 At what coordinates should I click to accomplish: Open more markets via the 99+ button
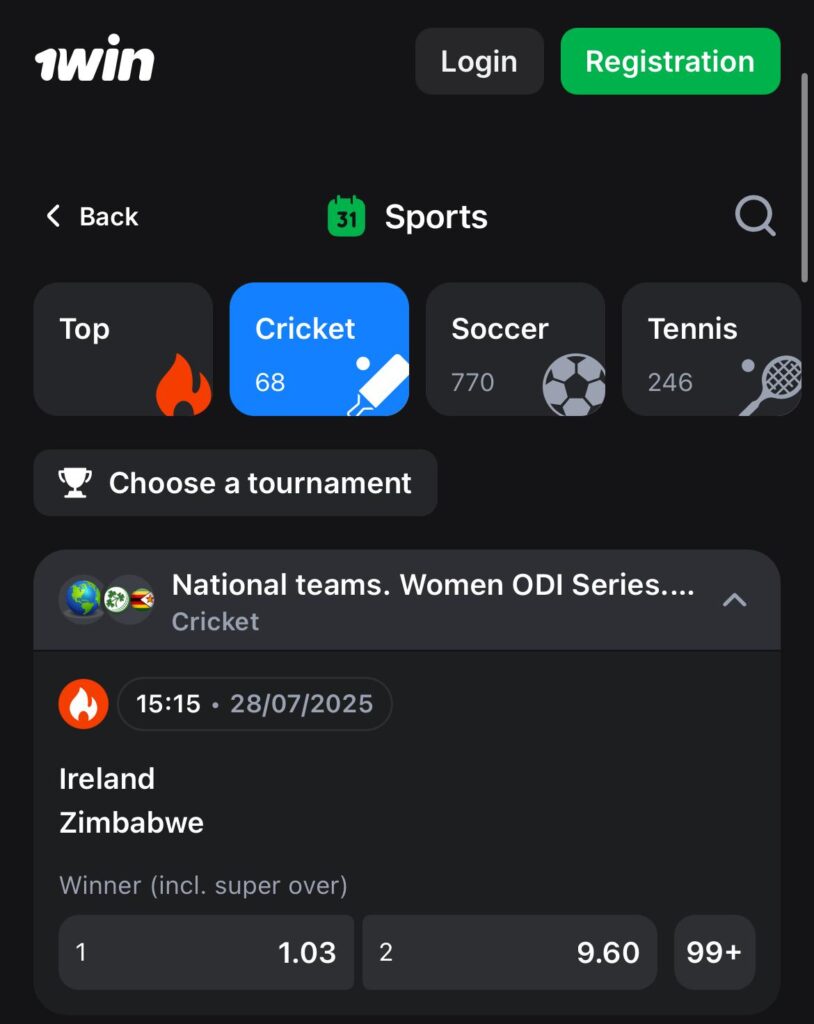click(714, 952)
